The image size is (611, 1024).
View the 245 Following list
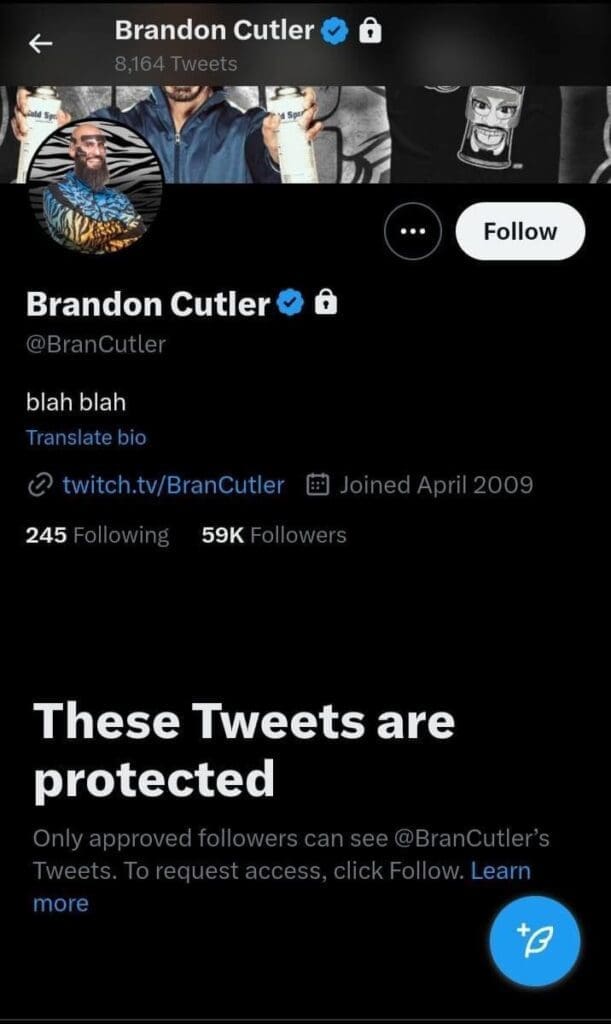tap(97, 535)
